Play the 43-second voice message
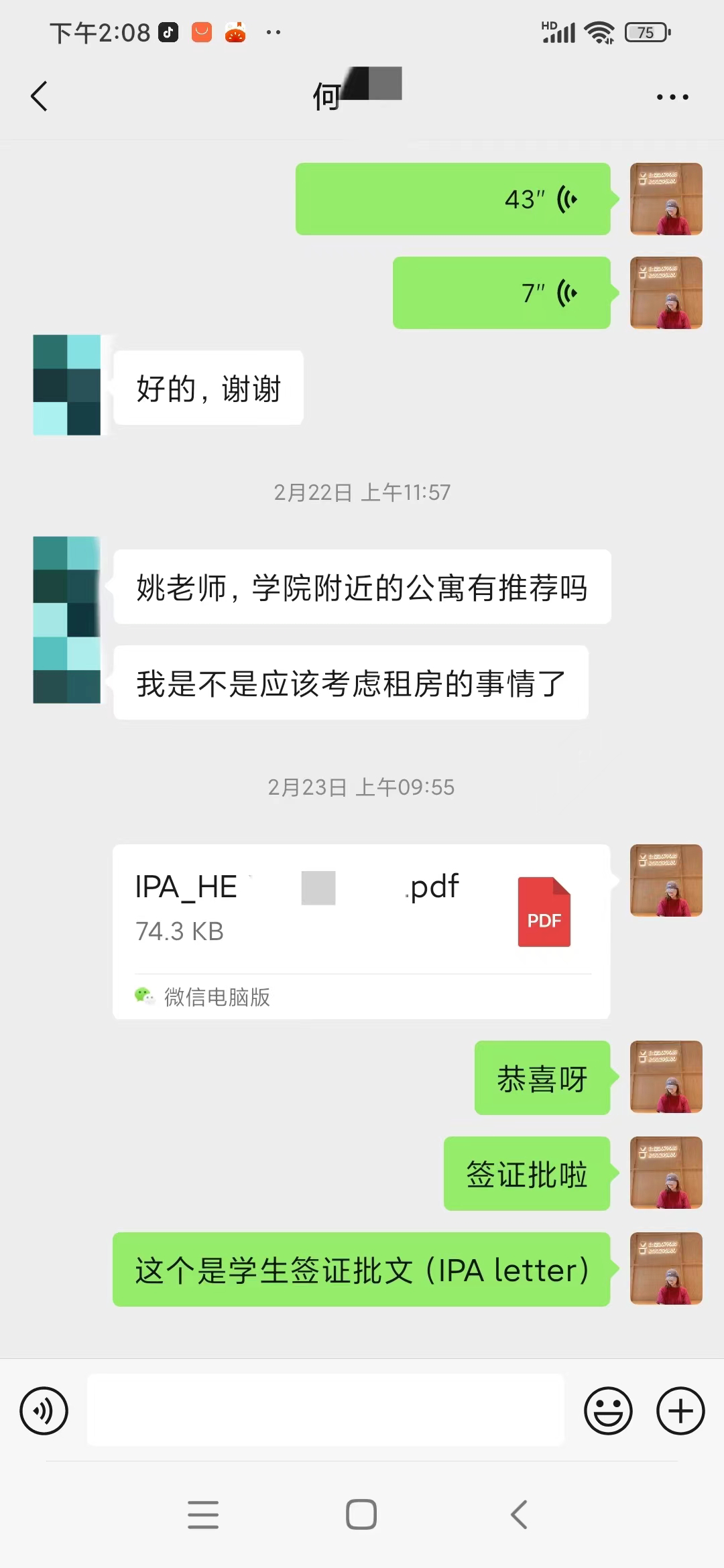Viewport: 724px width, 1568px height. [x=452, y=199]
